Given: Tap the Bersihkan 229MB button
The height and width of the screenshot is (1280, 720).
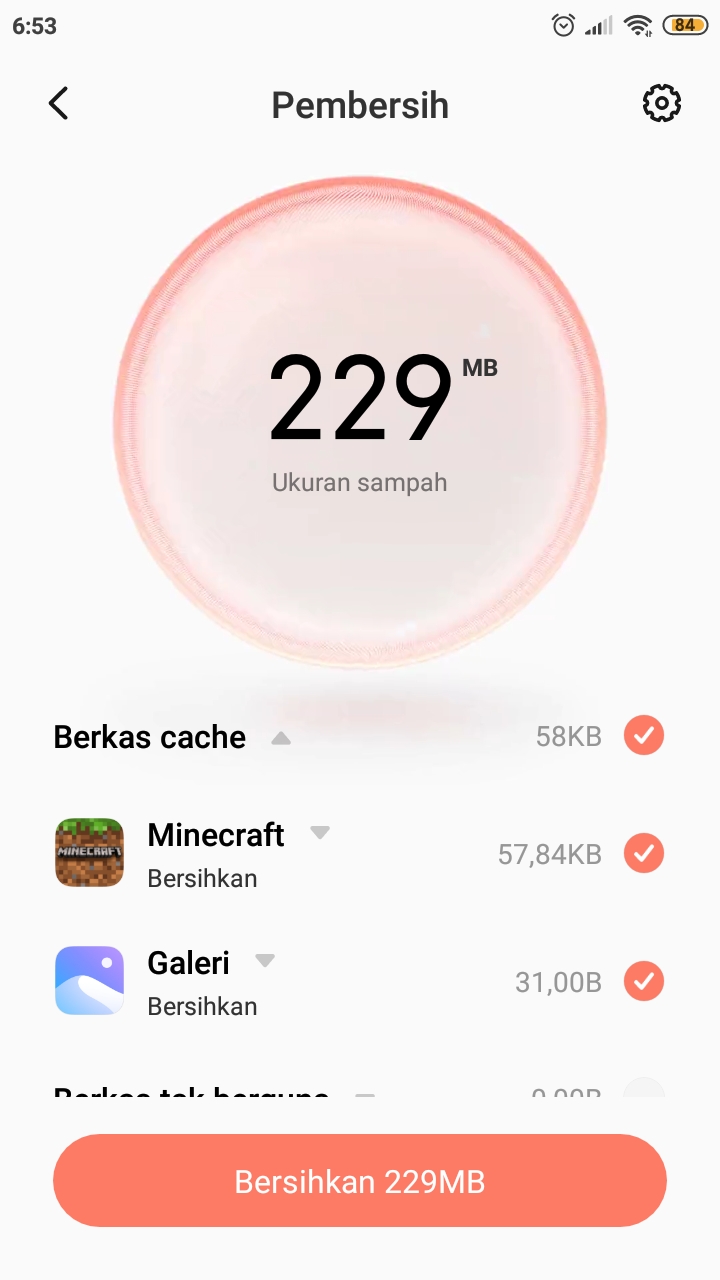Looking at the screenshot, I should pos(360,1181).
